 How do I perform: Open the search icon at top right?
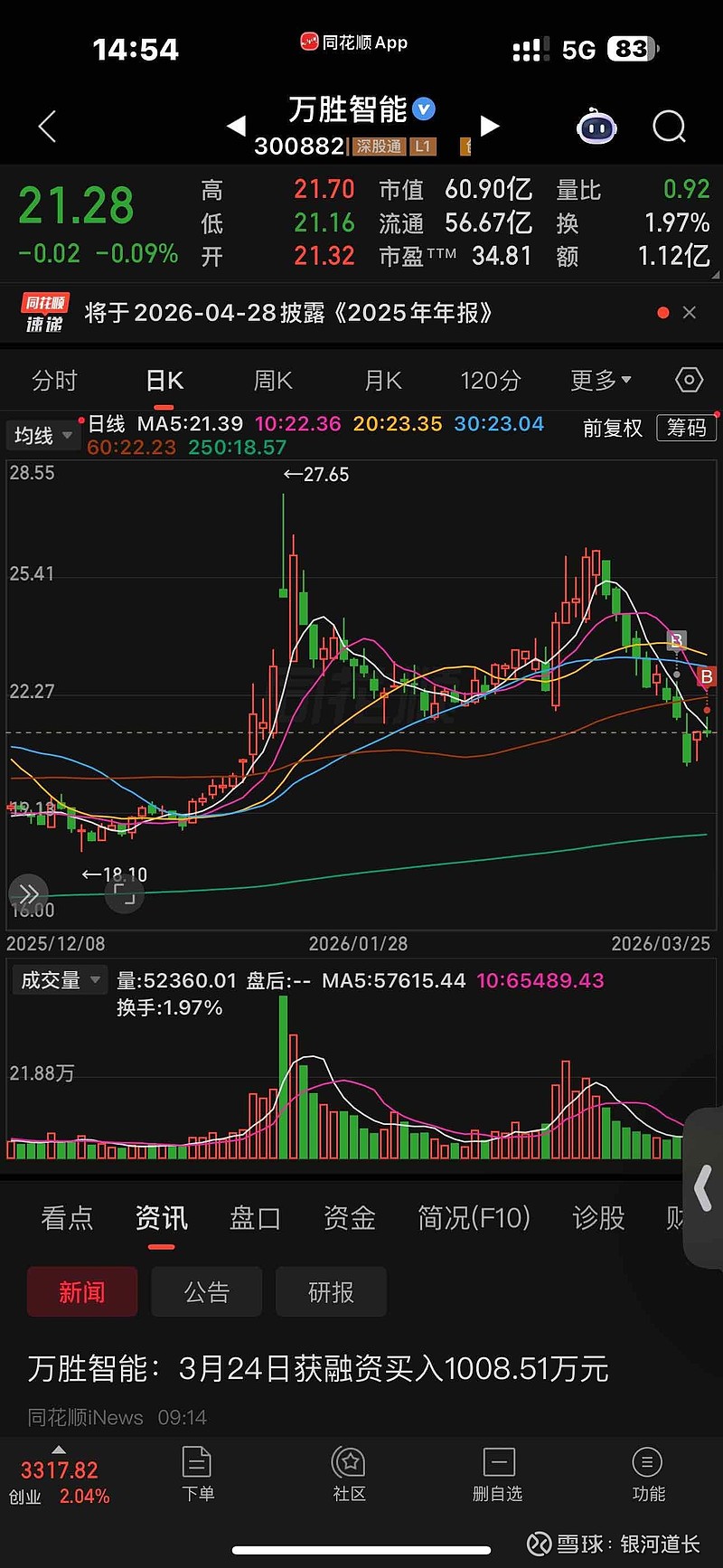tap(669, 127)
